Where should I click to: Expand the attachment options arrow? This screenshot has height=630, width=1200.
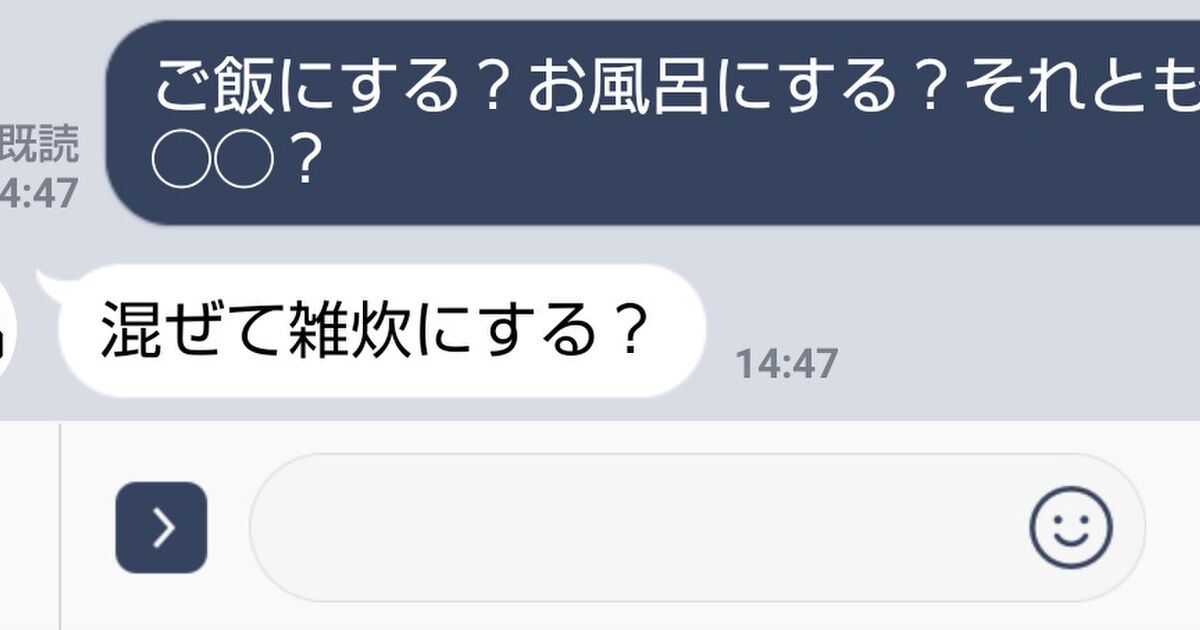pos(161,527)
